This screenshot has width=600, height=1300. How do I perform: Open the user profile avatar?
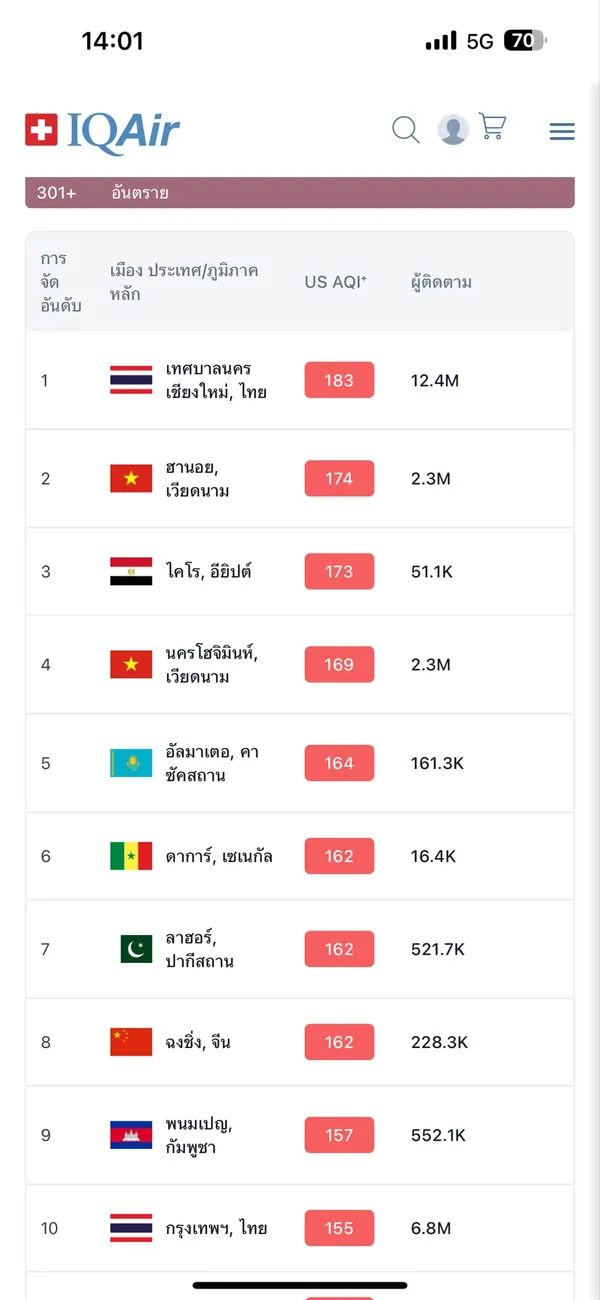click(x=453, y=129)
